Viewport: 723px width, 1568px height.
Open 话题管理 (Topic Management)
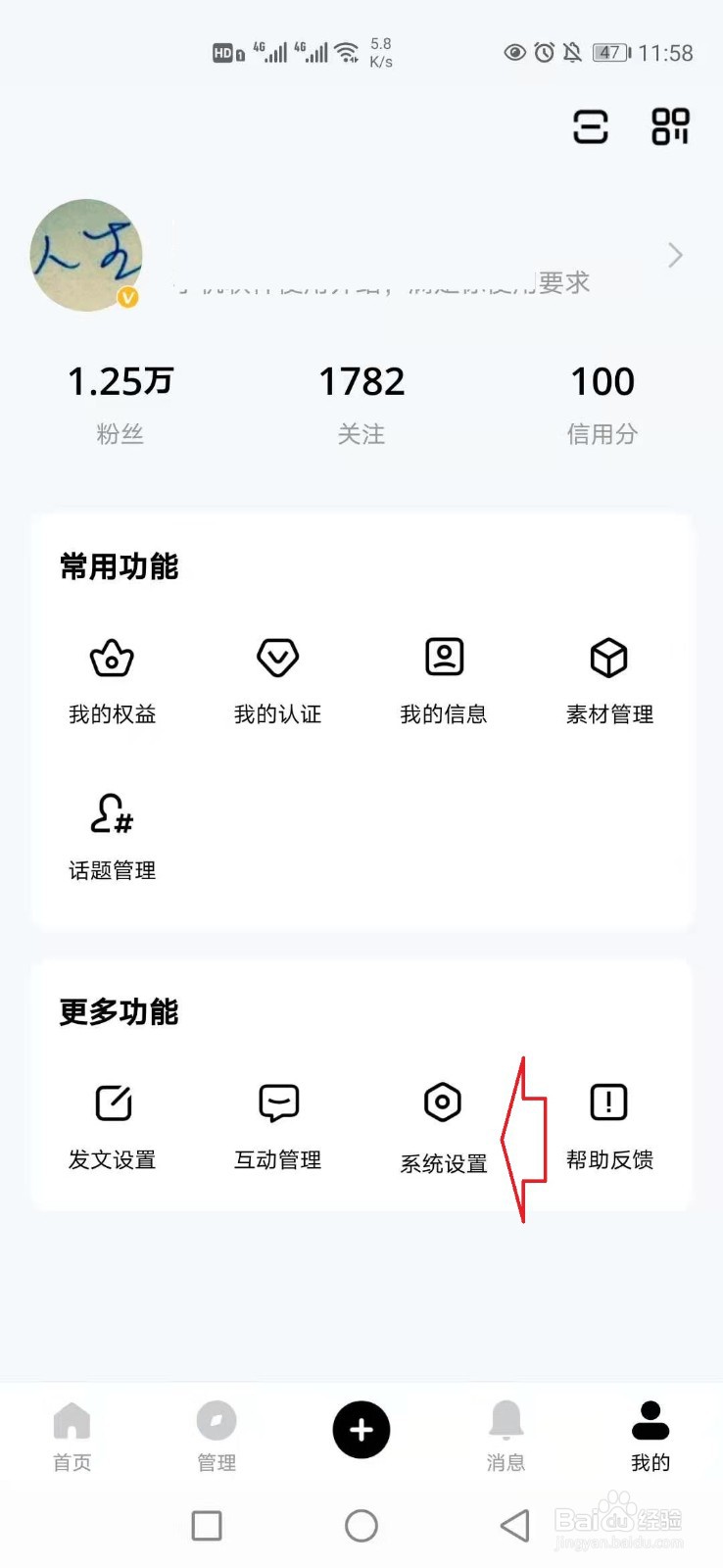pos(112,836)
